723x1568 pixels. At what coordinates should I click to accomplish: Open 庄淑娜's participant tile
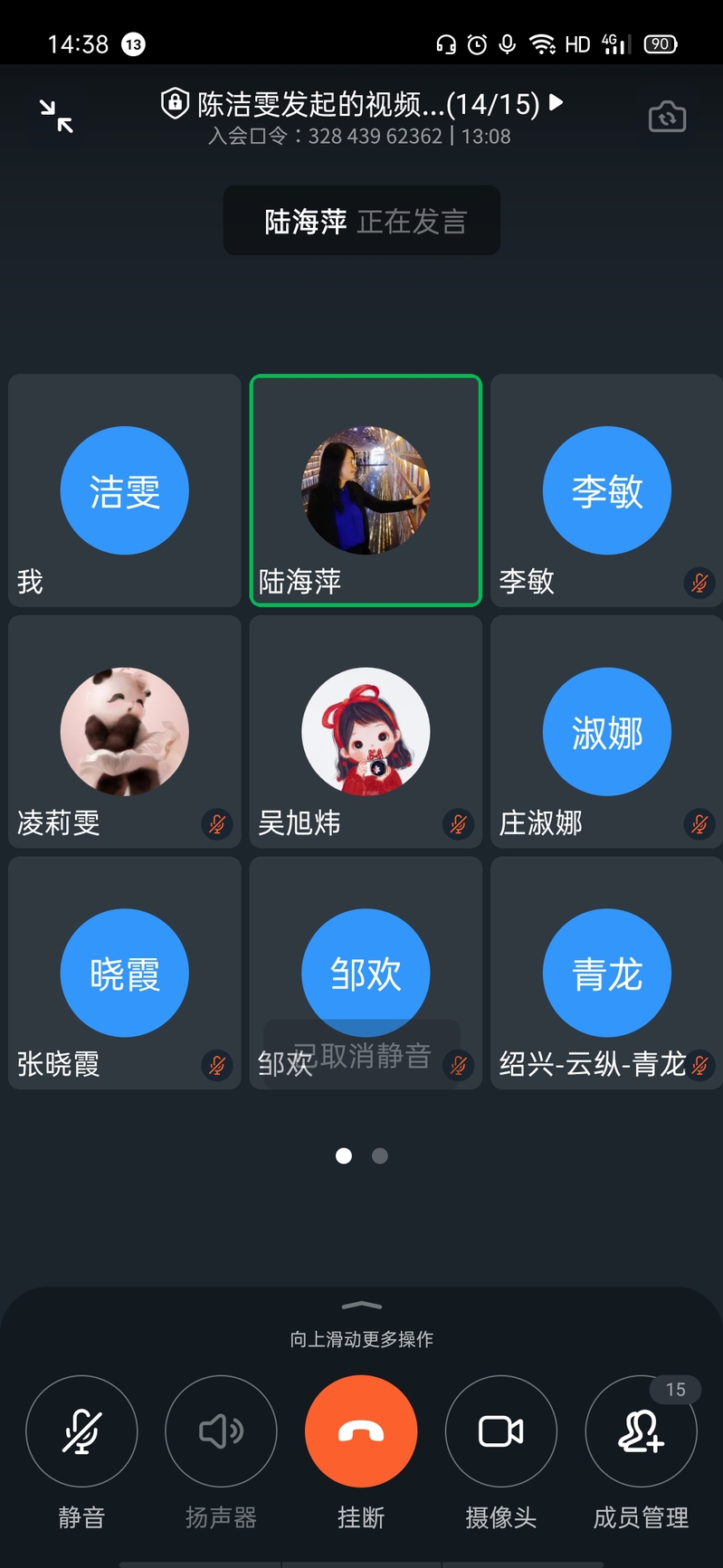tap(606, 731)
